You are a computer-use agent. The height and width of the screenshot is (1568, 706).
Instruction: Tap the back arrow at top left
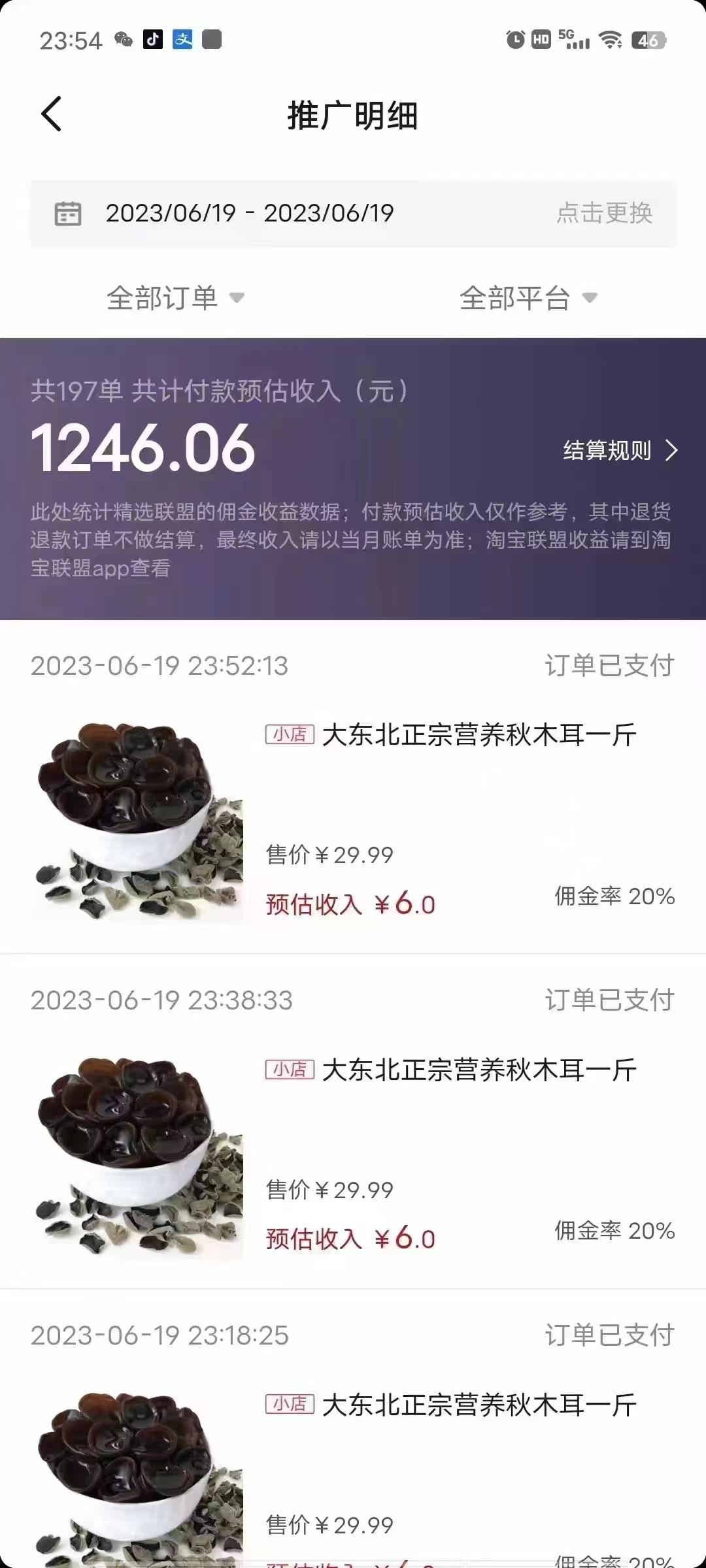(x=51, y=114)
